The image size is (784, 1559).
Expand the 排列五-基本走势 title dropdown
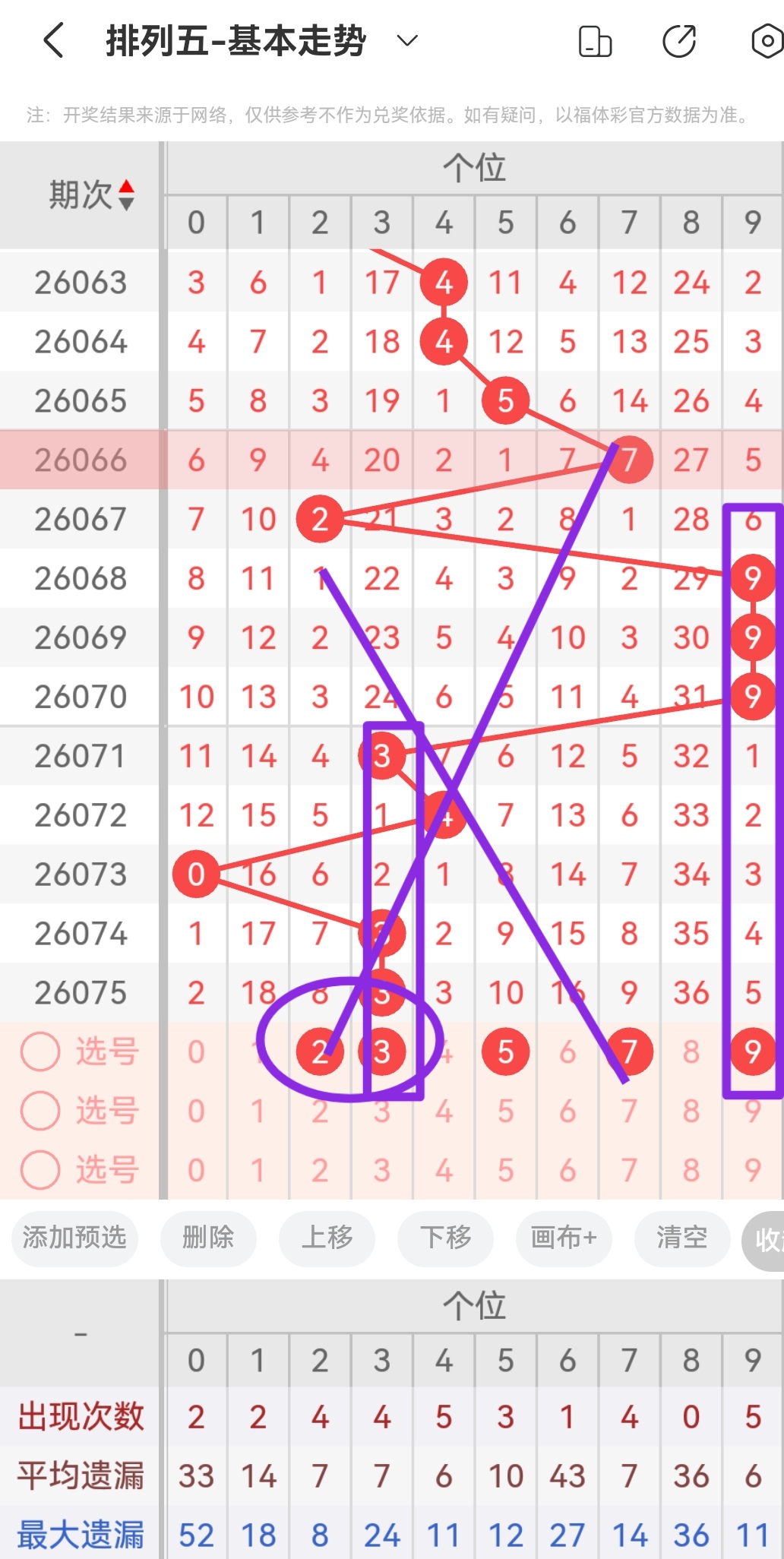408,40
